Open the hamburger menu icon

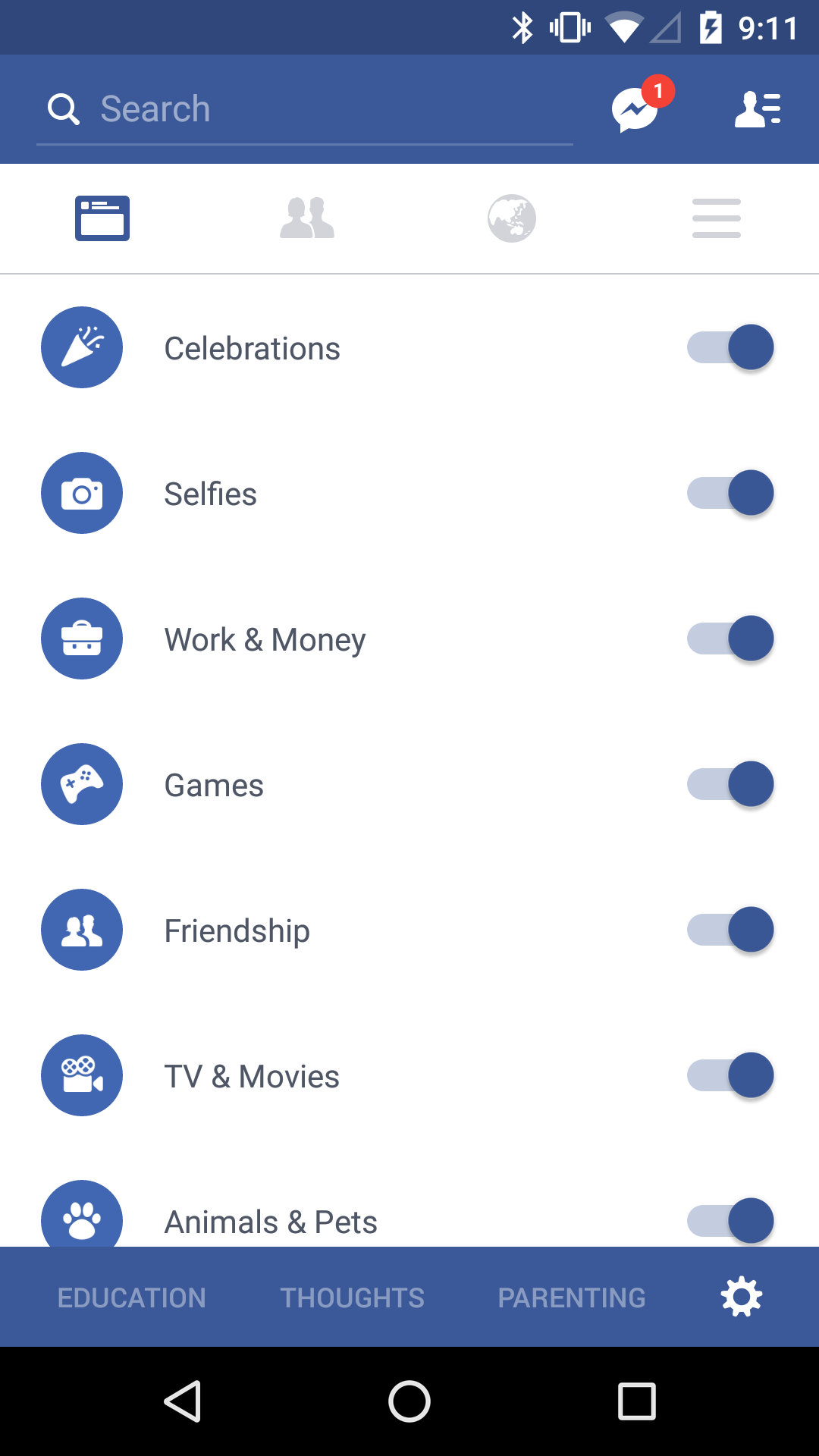coord(717,218)
